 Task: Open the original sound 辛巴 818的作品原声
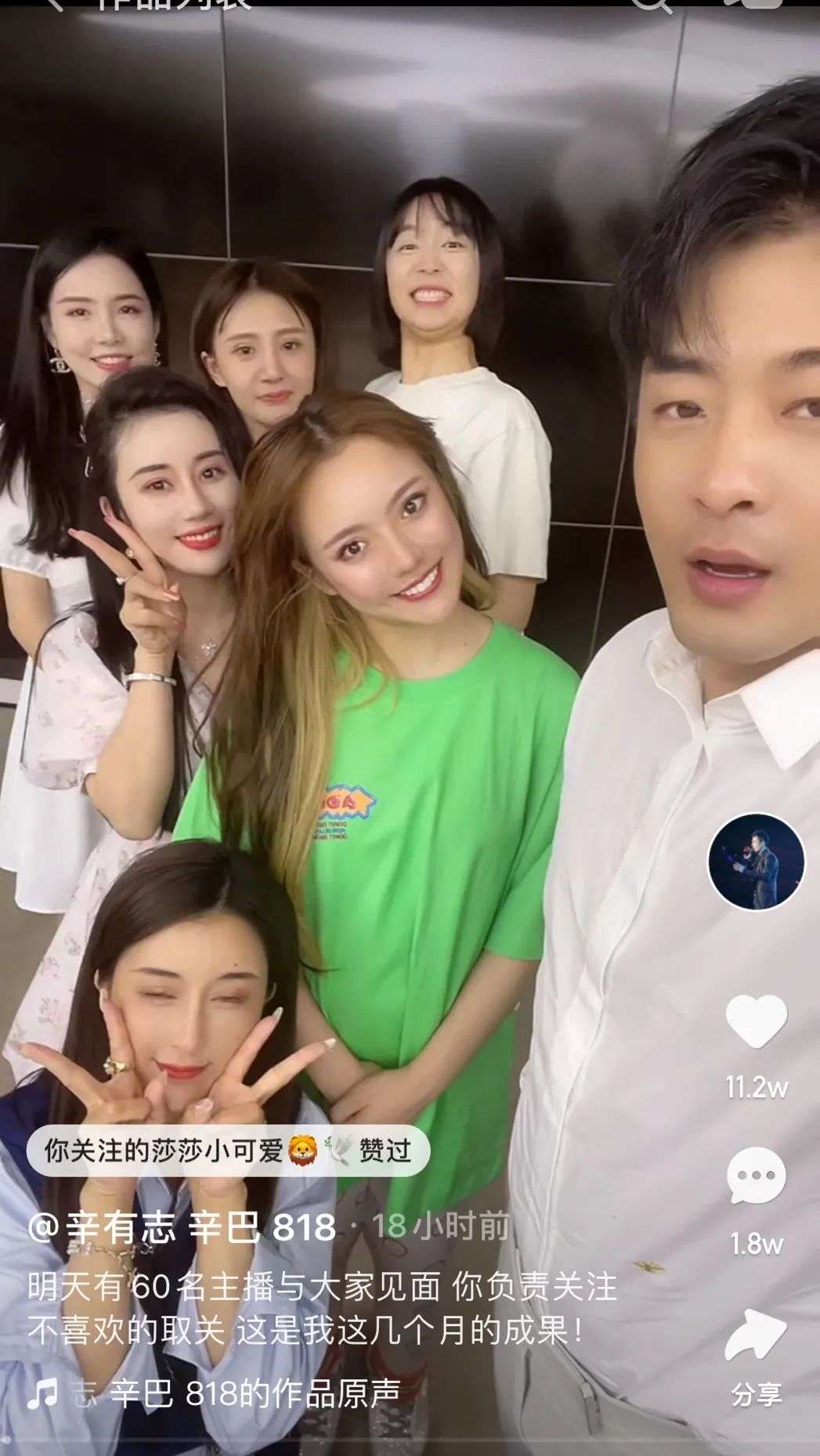pos(235,1394)
